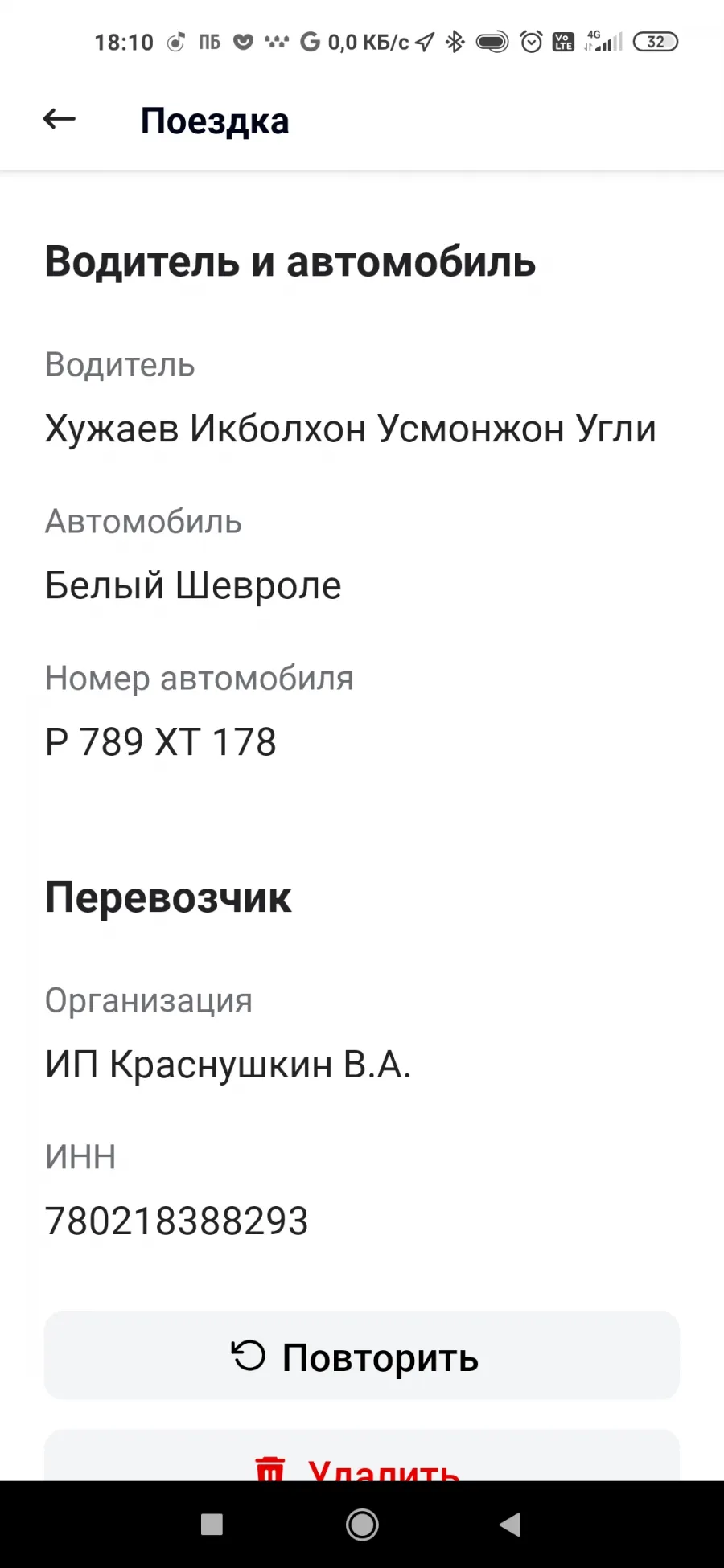Tap the Повторить button
Screen dimensions: 724x1568
(362, 1356)
